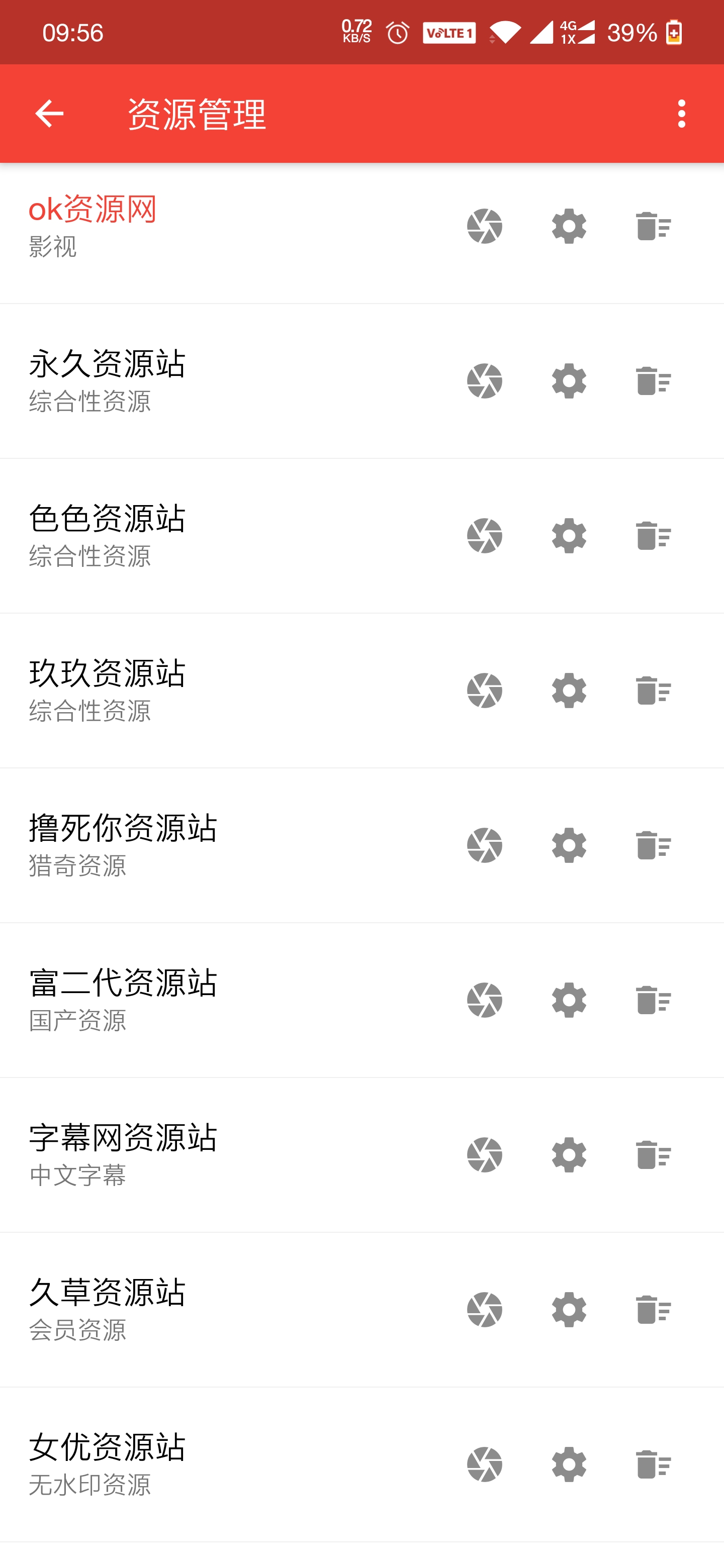Delete the ok资源网 entry
The height and width of the screenshot is (1568, 724).
(x=654, y=226)
